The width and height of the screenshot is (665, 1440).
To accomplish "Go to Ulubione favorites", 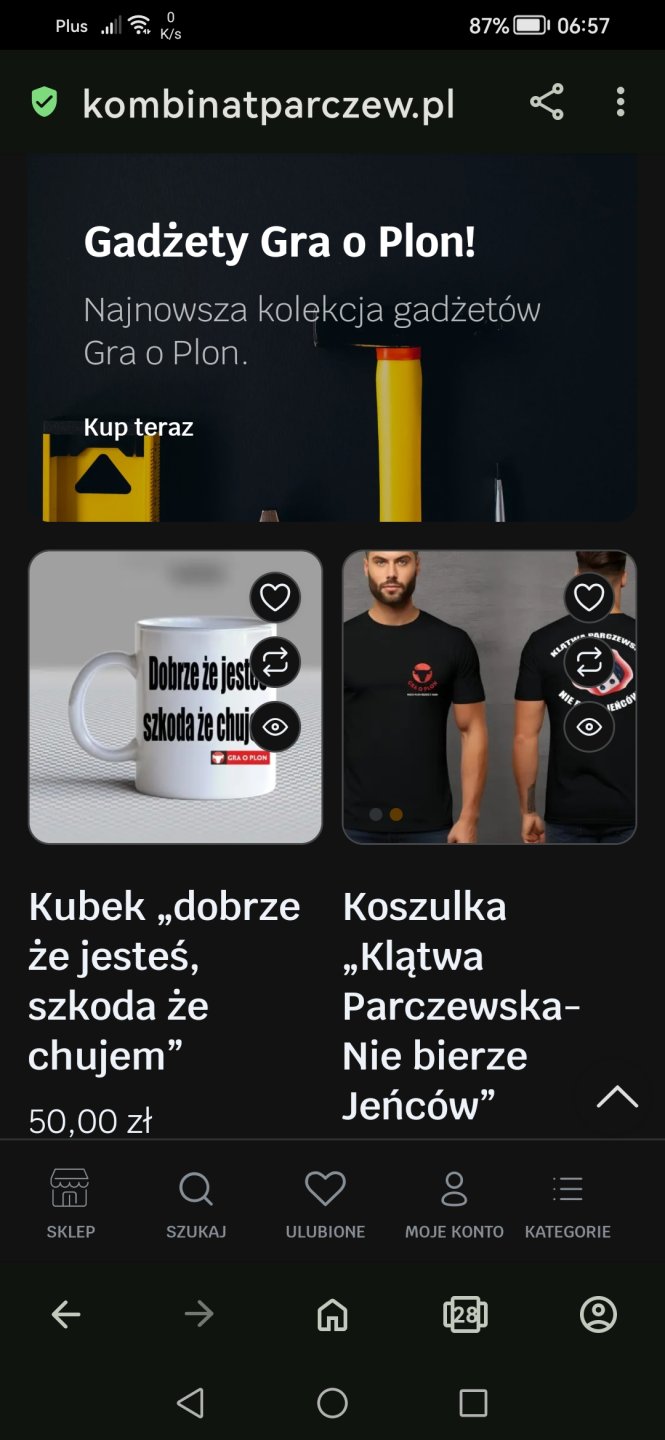I will point(325,1204).
